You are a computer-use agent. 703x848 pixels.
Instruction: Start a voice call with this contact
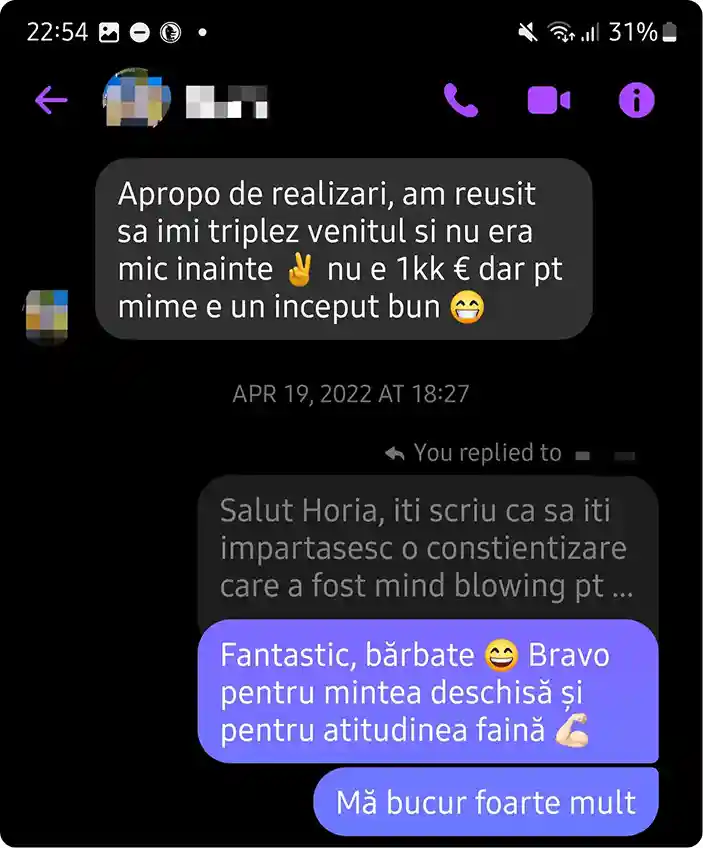tap(461, 100)
